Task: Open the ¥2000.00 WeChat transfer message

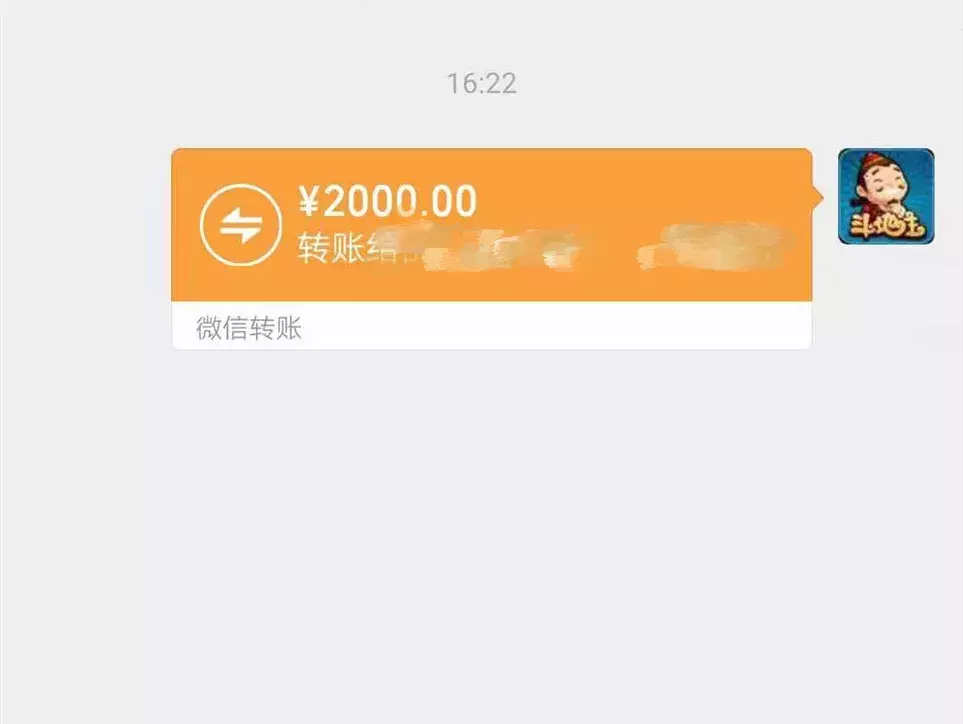Action: [x=490, y=226]
